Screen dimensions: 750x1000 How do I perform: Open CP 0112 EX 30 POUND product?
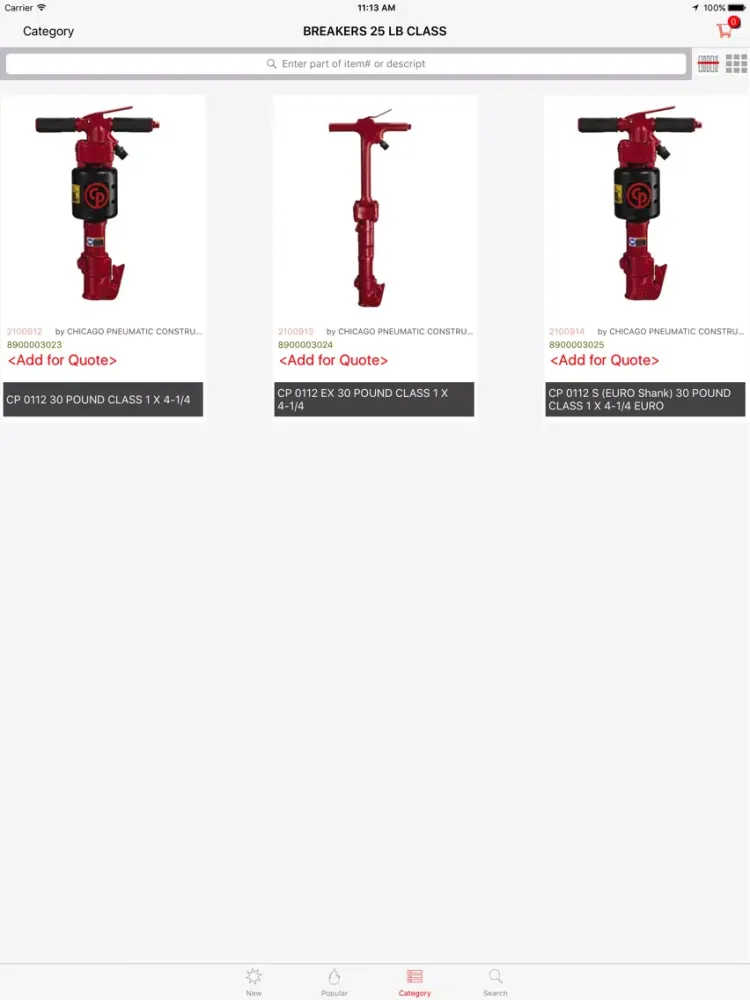click(x=374, y=205)
